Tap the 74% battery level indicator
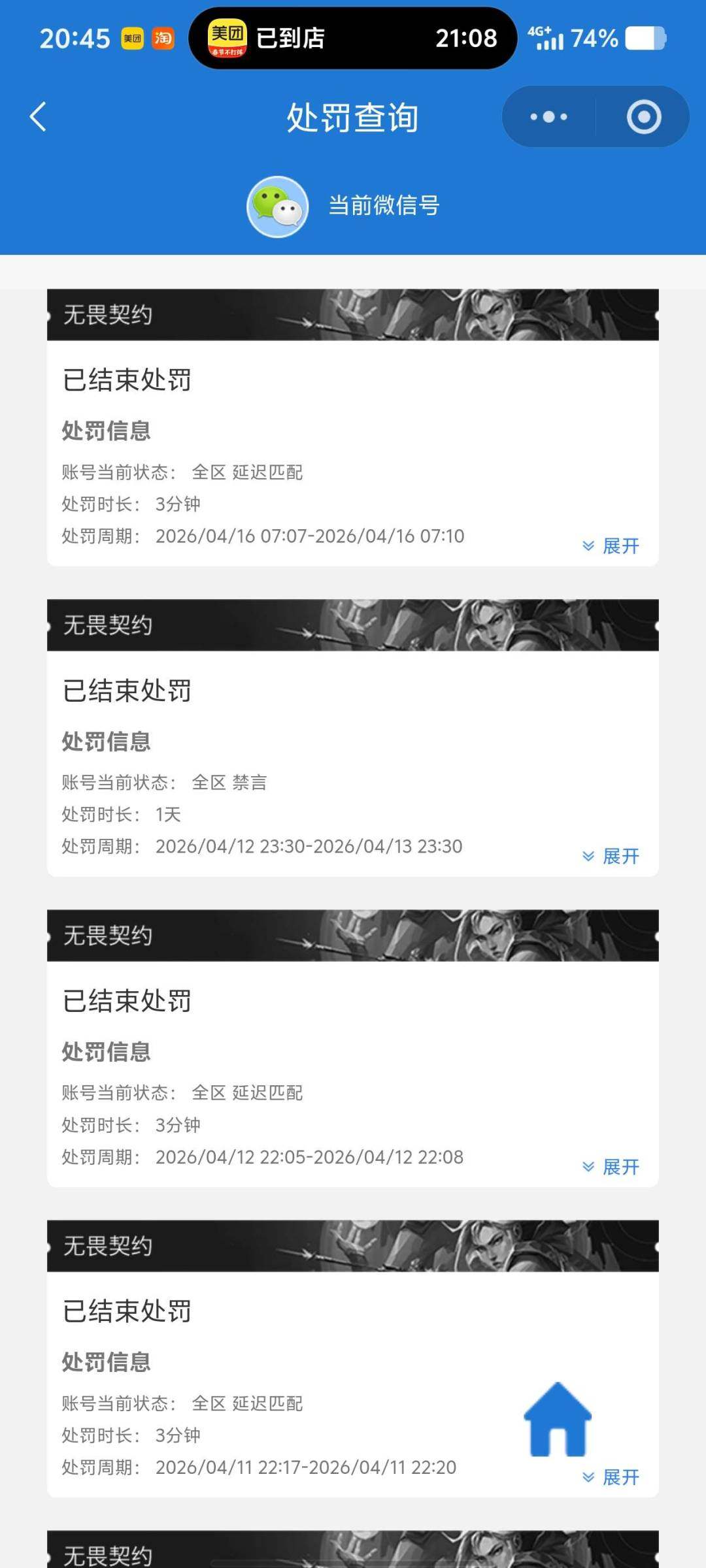The image size is (706, 1568). coord(594,39)
